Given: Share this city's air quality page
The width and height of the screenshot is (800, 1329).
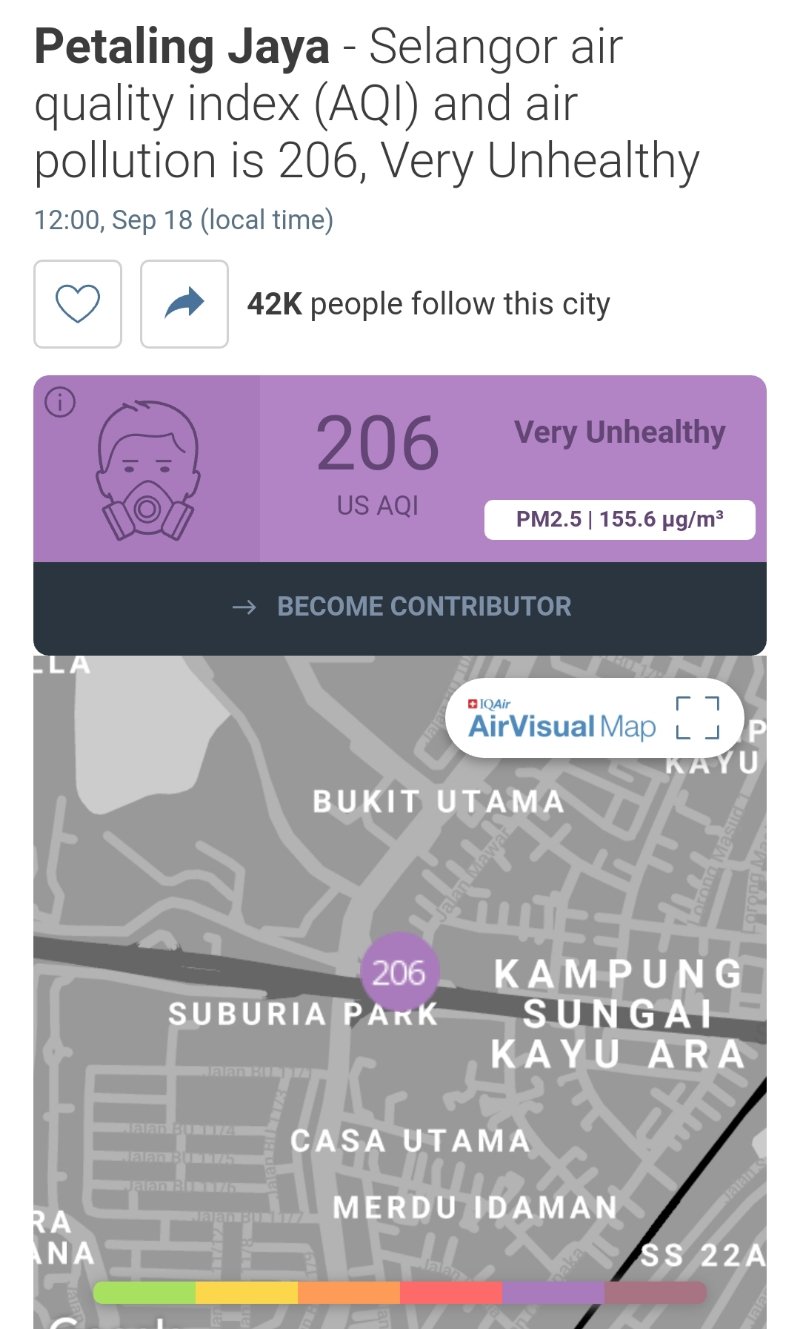Looking at the screenshot, I should [184, 304].
